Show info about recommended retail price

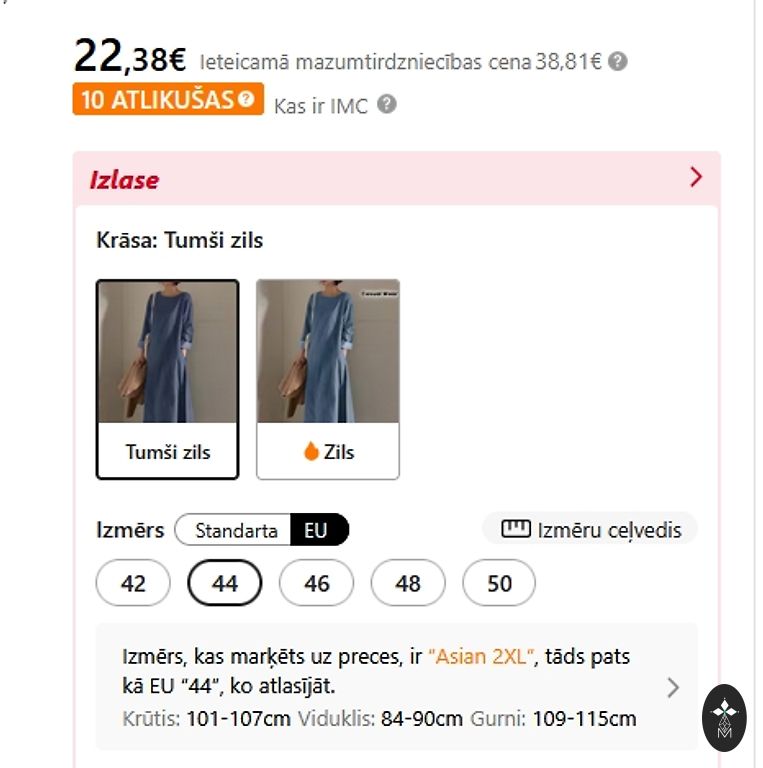tap(619, 61)
